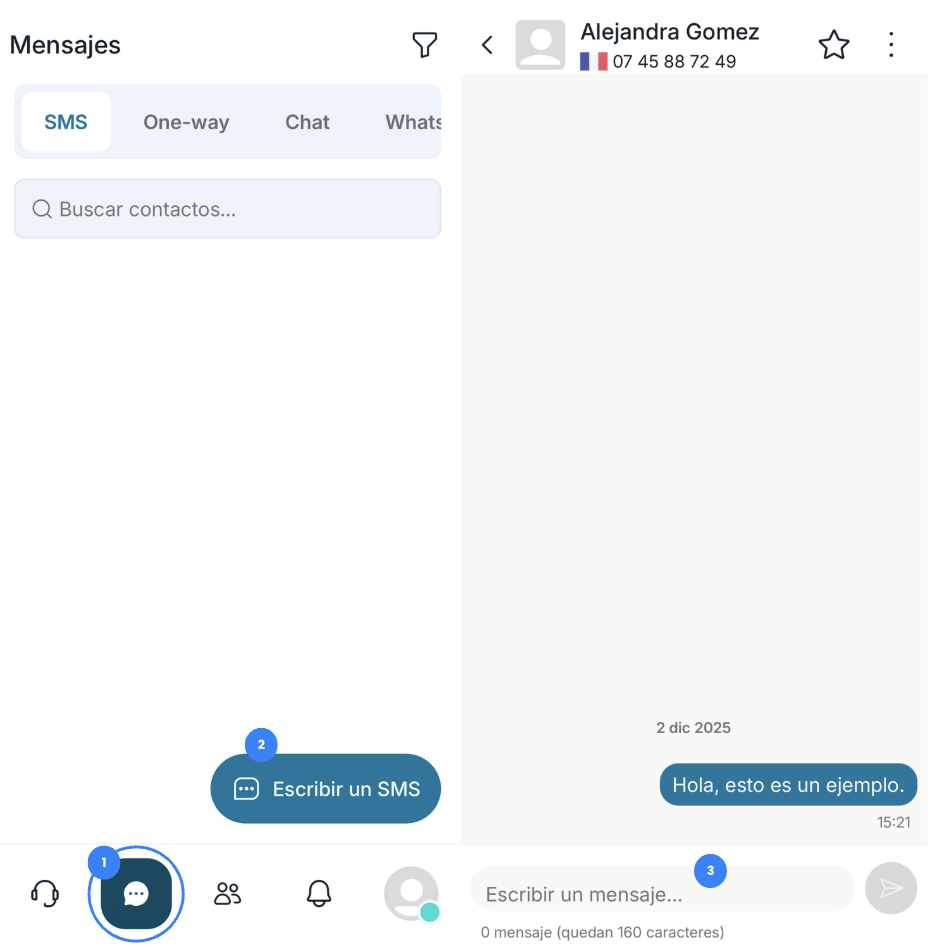This screenshot has height=952, width=934.
Task: Select the SMS tab
Action: tap(66, 122)
